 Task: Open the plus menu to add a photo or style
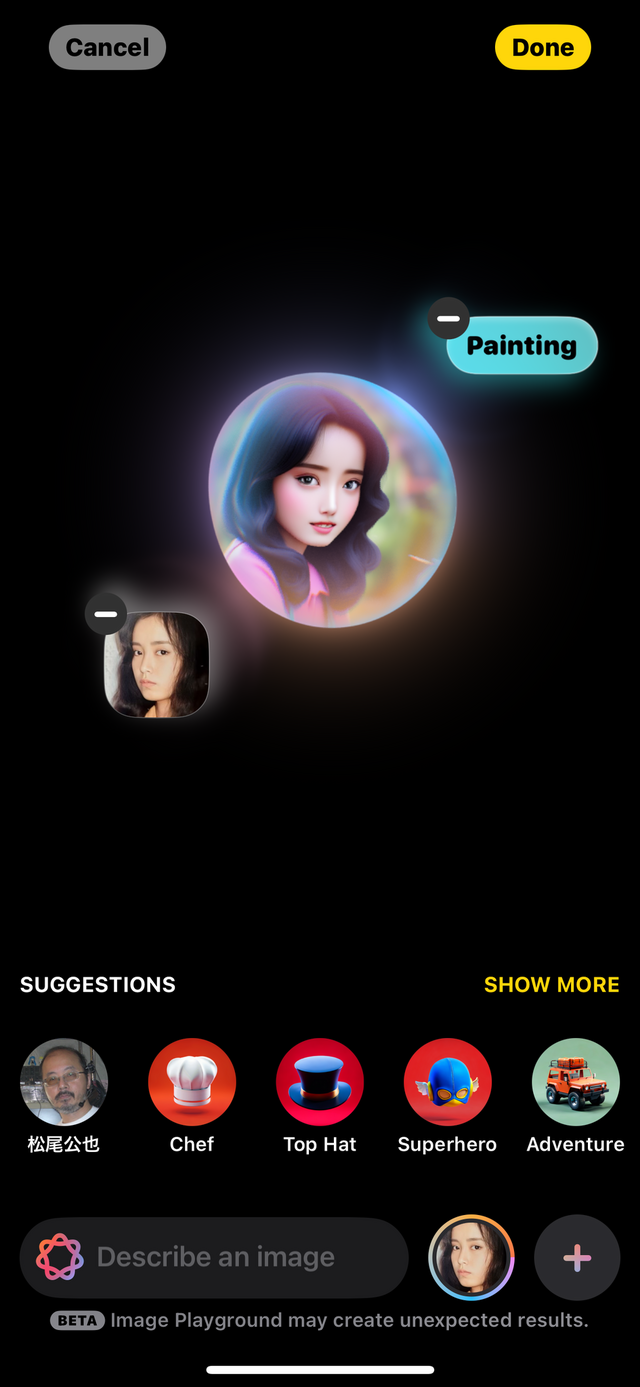pos(577,1257)
